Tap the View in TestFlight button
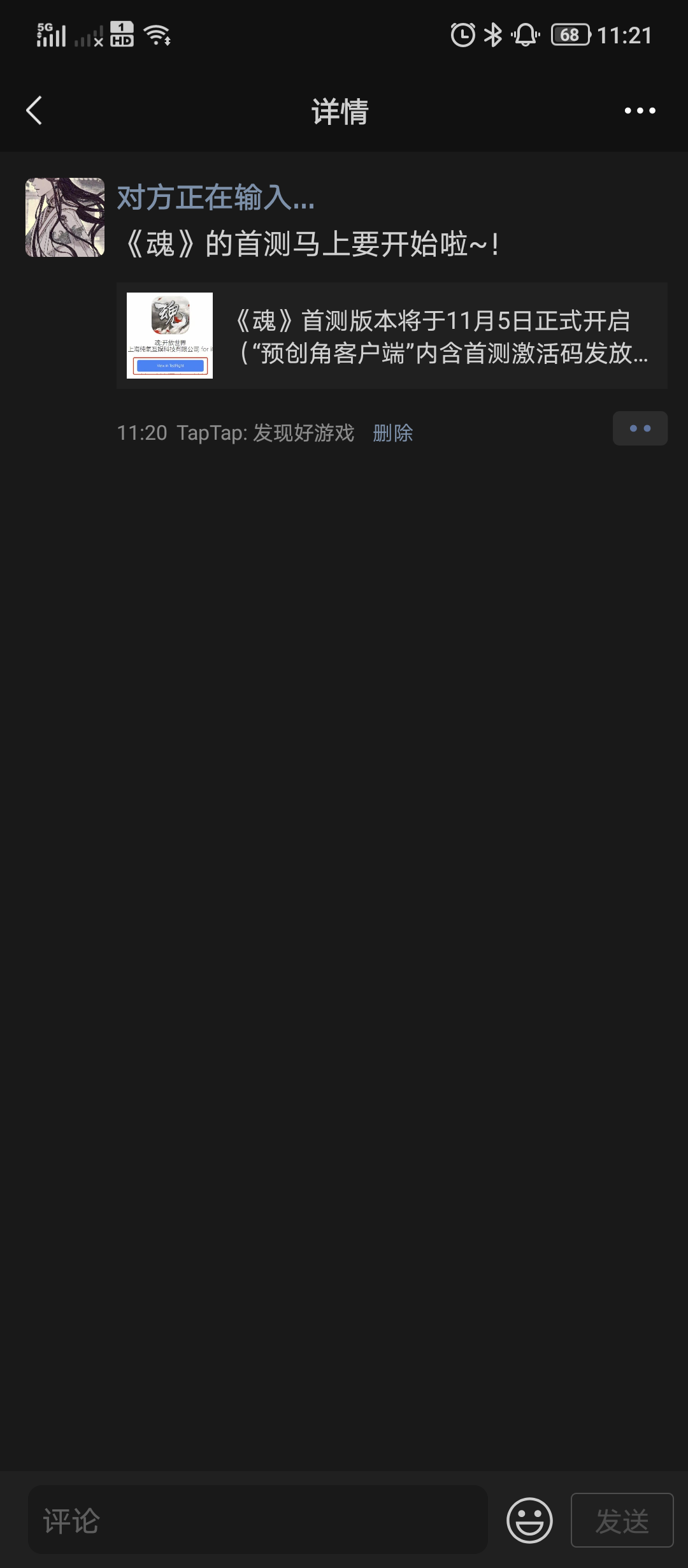The height and width of the screenshot is (1568, 688). coord(171,366)
